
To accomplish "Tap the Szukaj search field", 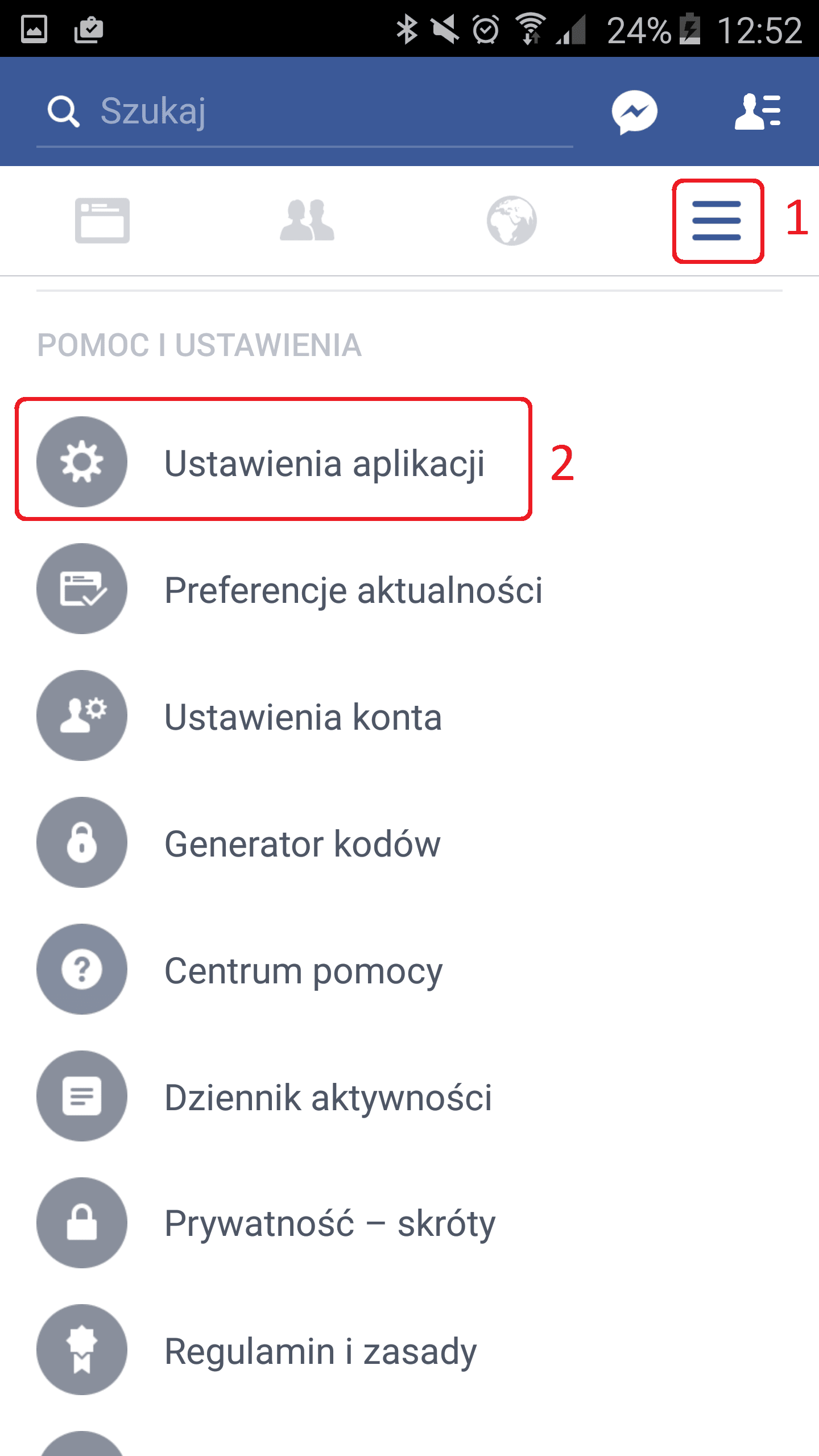I will pos(305,111).
